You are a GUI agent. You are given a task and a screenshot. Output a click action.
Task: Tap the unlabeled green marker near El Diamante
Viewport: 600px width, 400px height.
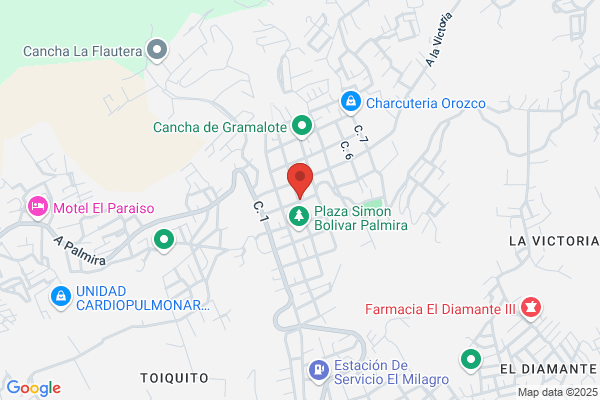(471, 361)
